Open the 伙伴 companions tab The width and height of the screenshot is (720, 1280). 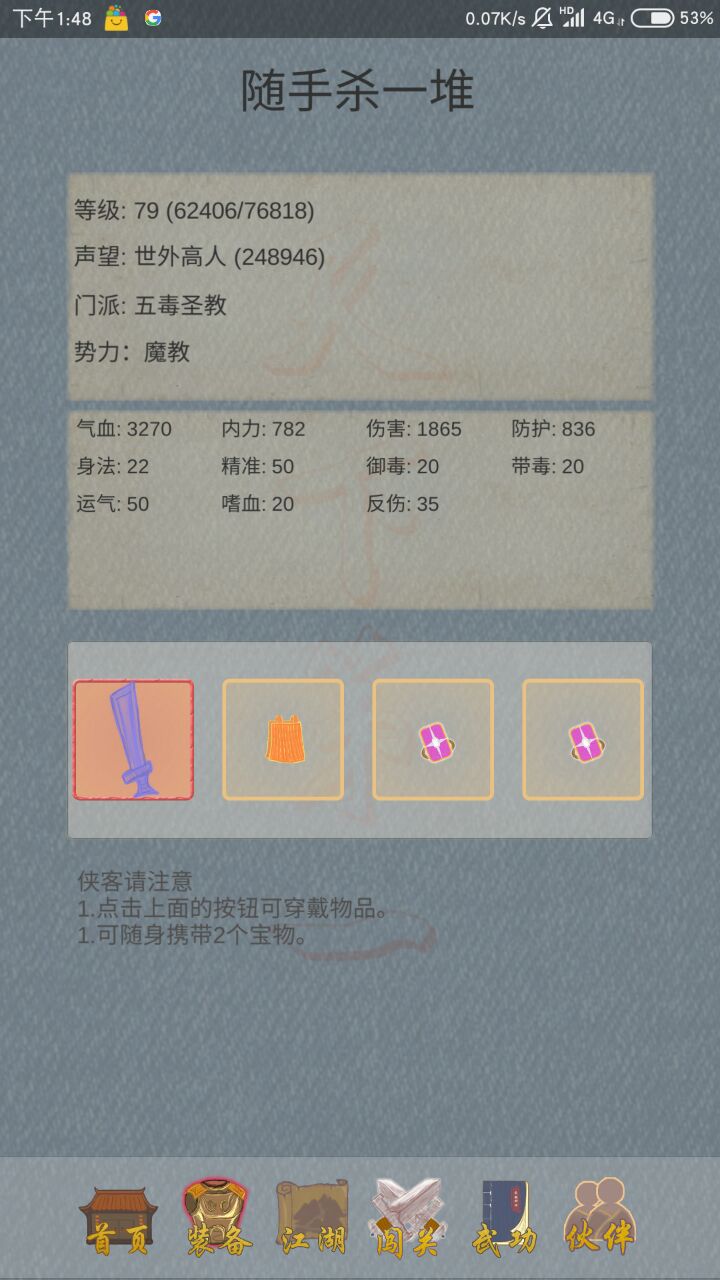600,1220
